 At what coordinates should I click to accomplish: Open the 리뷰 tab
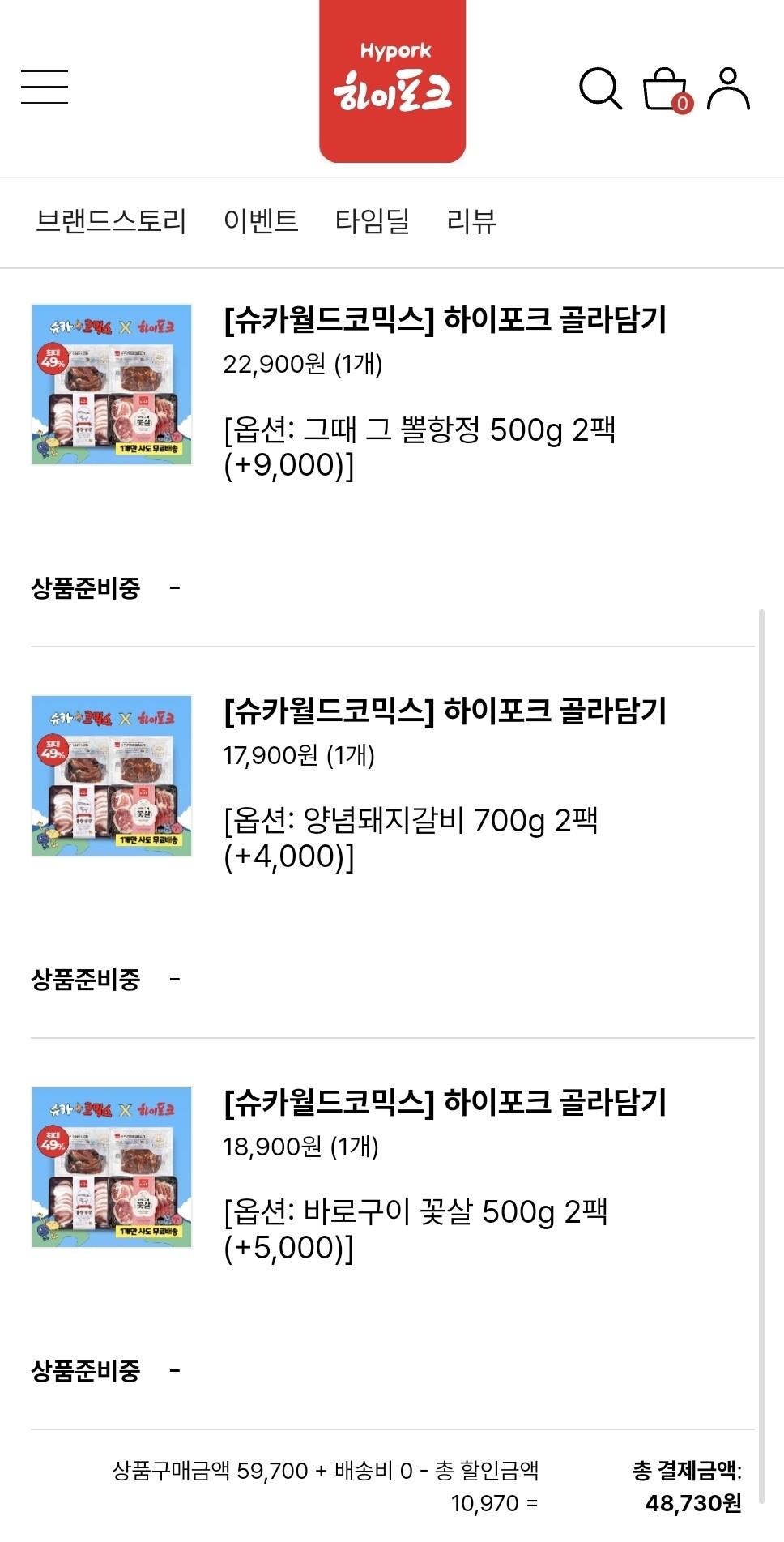click(x=471, y=220)
